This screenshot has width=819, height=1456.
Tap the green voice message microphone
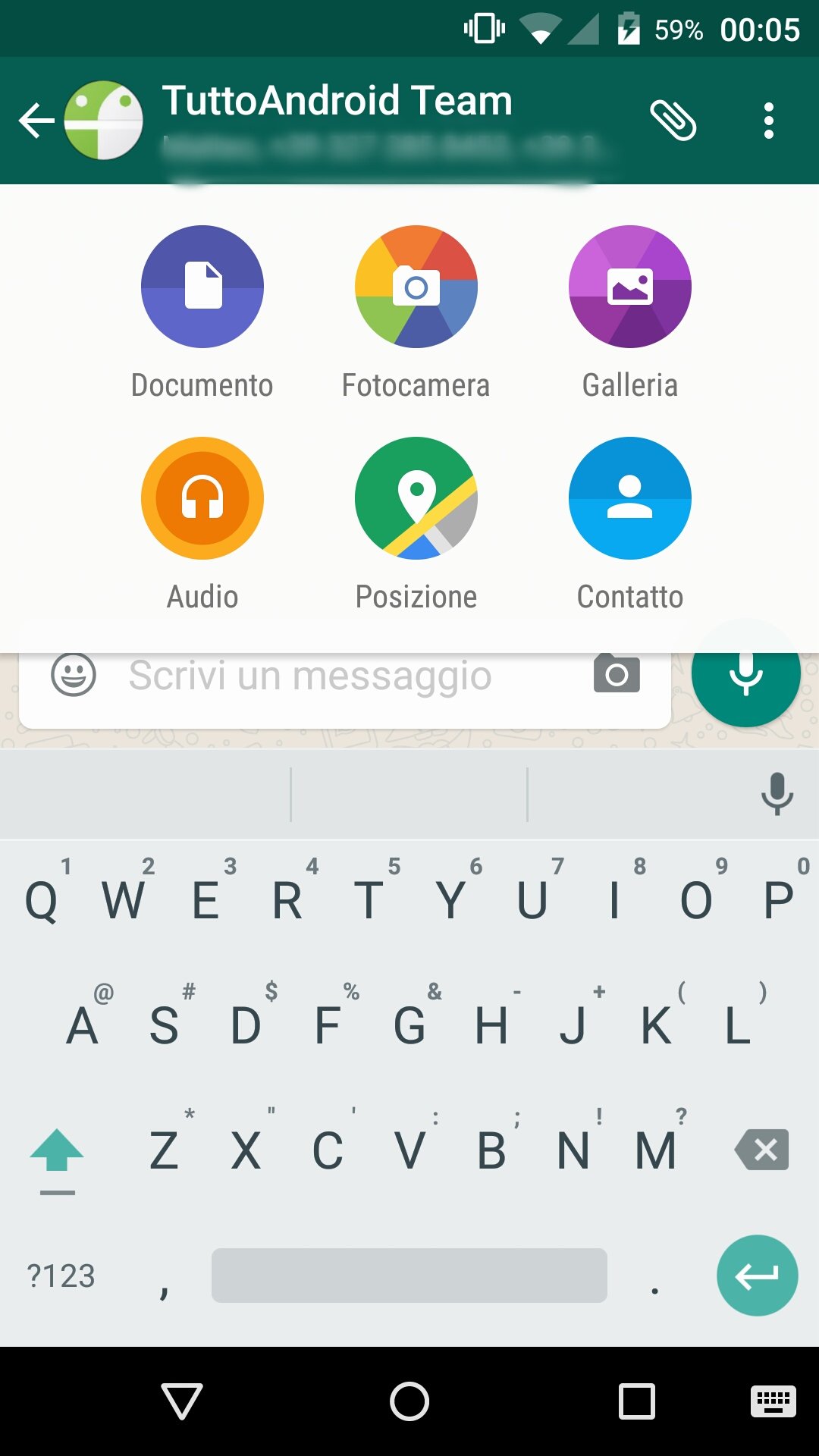pos(746,674)
